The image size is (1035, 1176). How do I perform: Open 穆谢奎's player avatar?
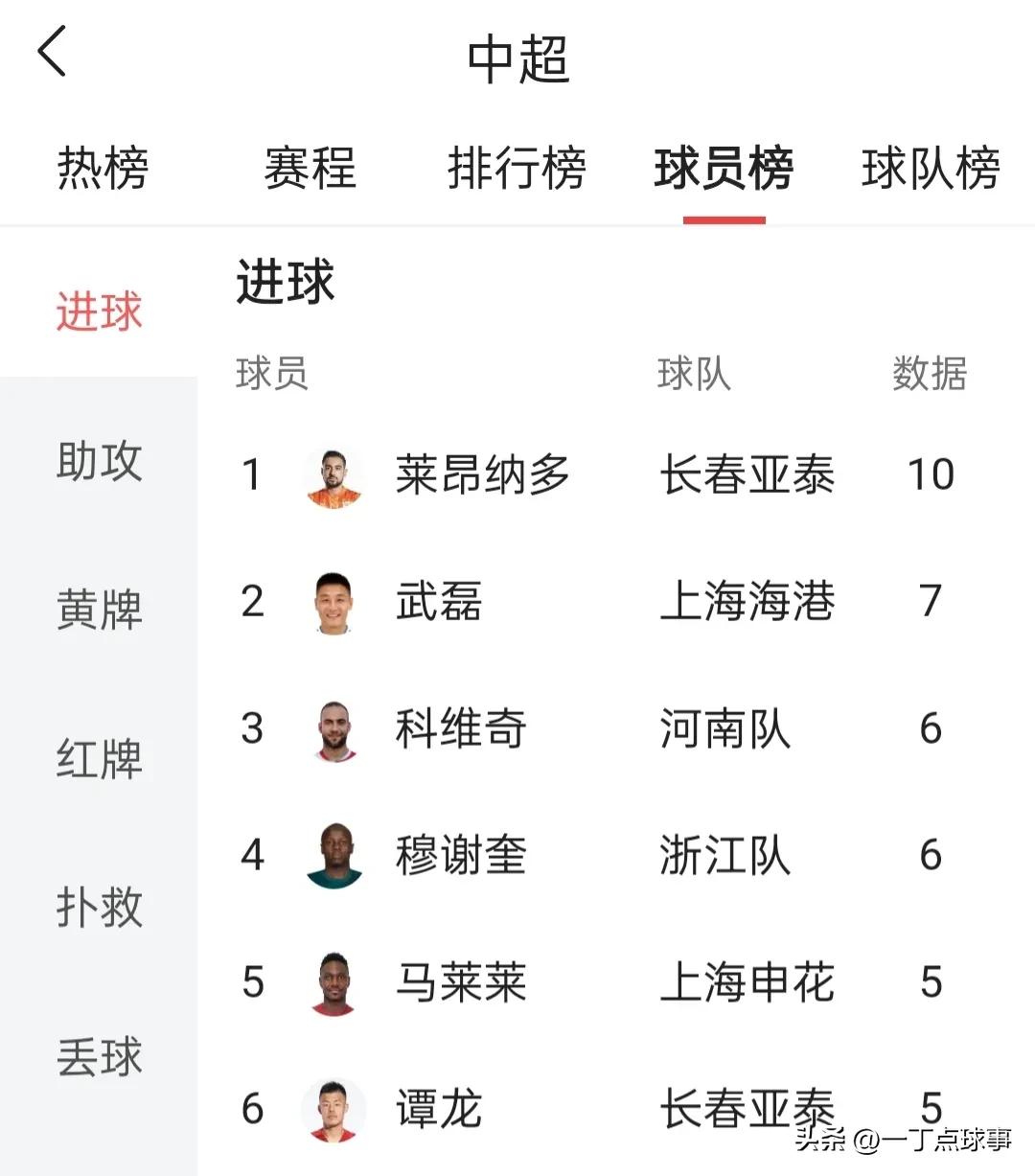pos(333,856)
